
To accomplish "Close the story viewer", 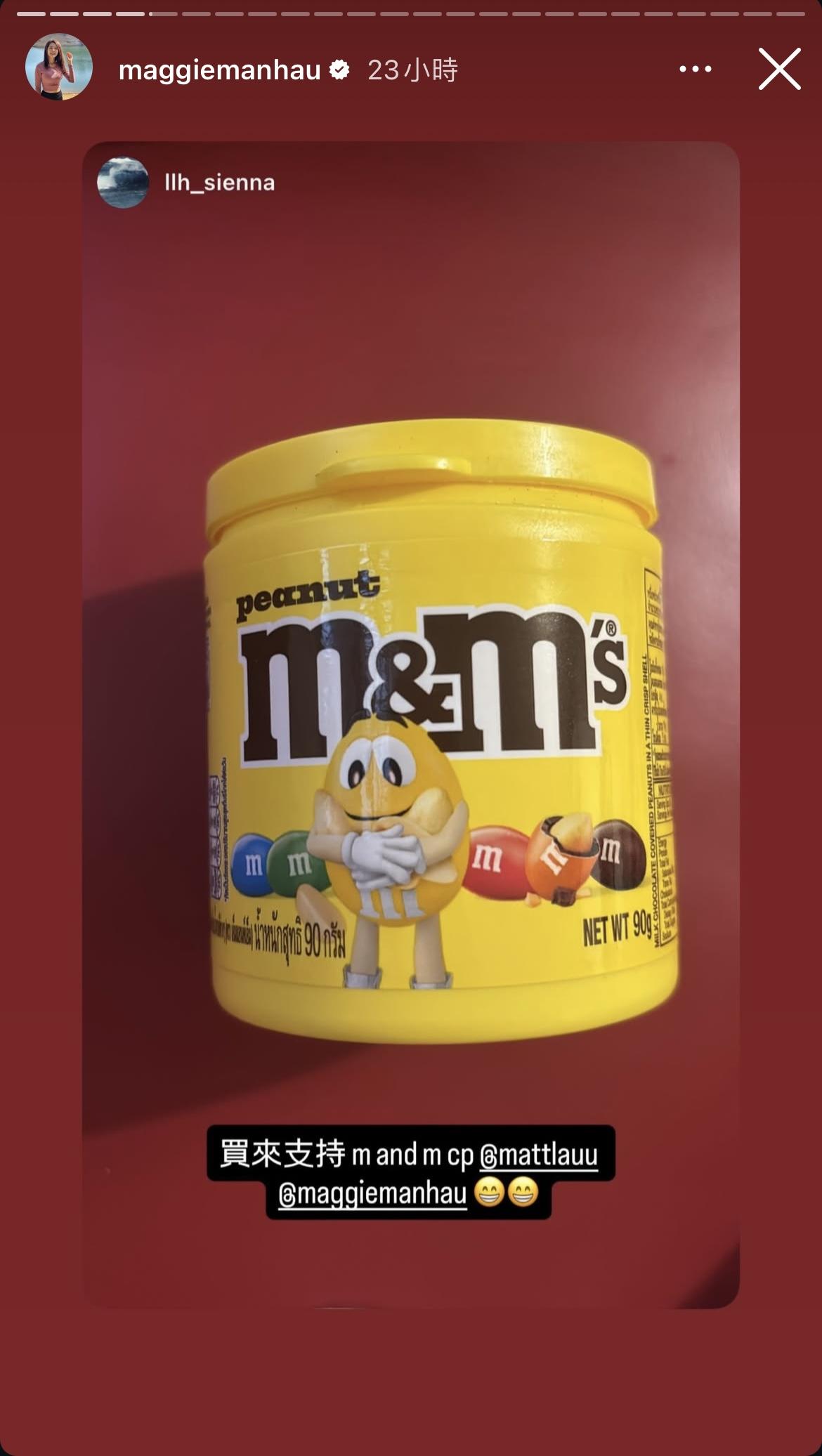I will 779,69.
